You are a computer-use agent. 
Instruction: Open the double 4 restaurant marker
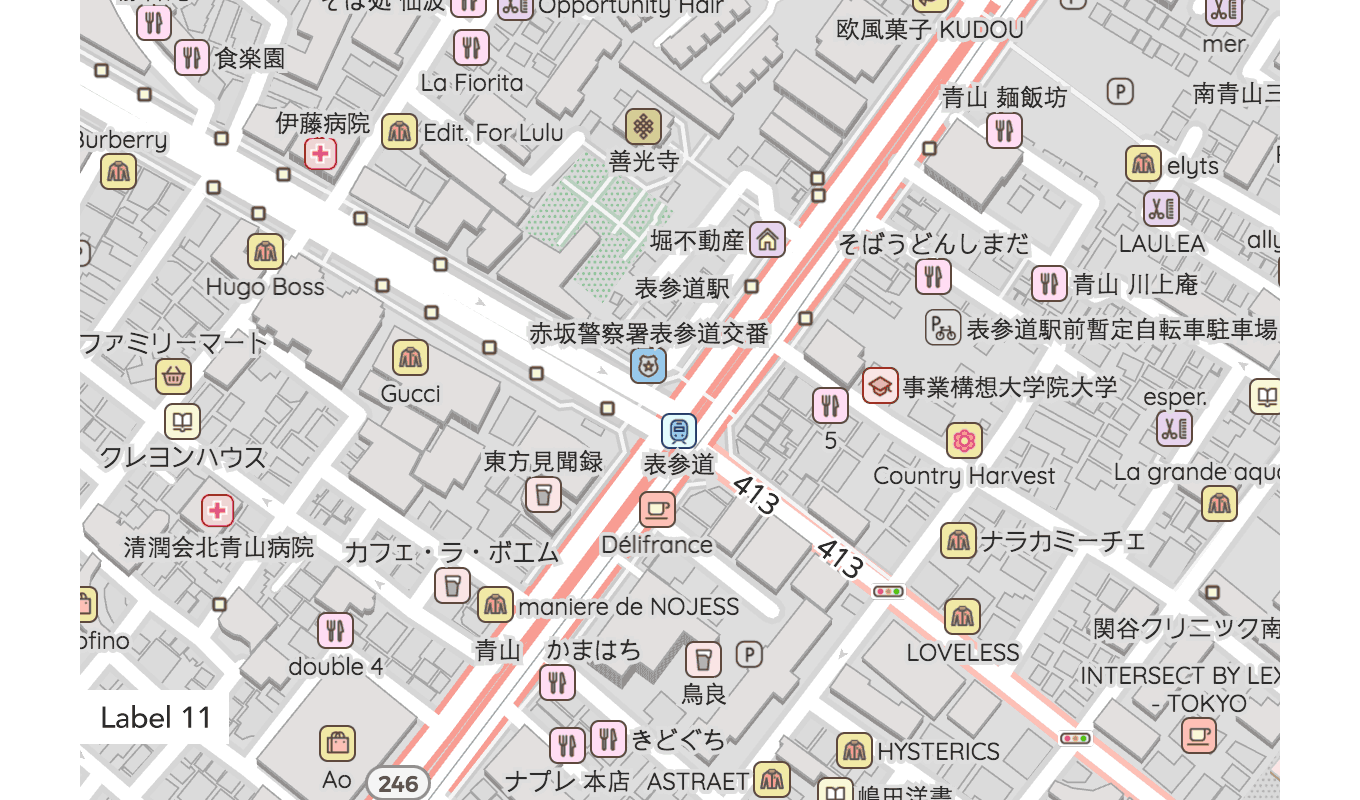(x=335, y=630)
